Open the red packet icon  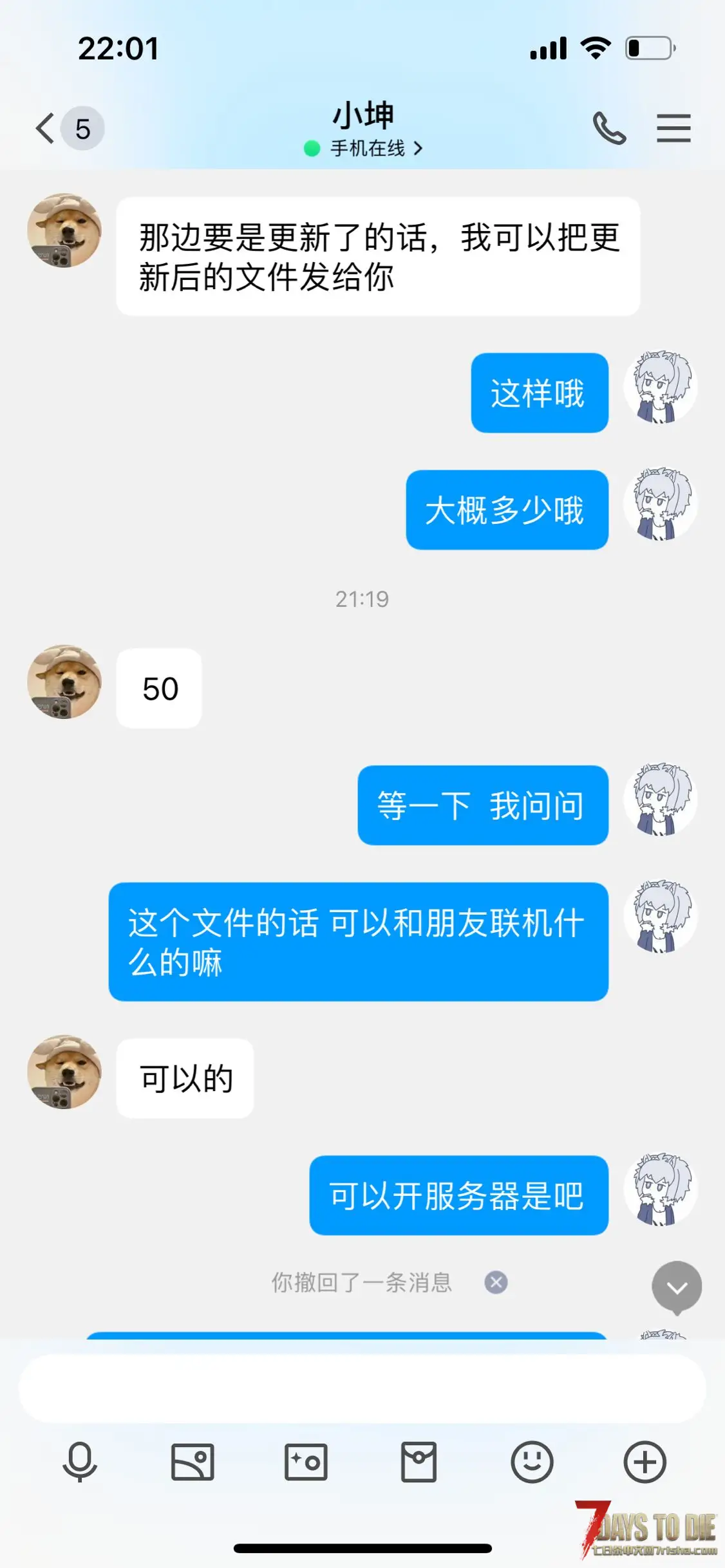419,1462
